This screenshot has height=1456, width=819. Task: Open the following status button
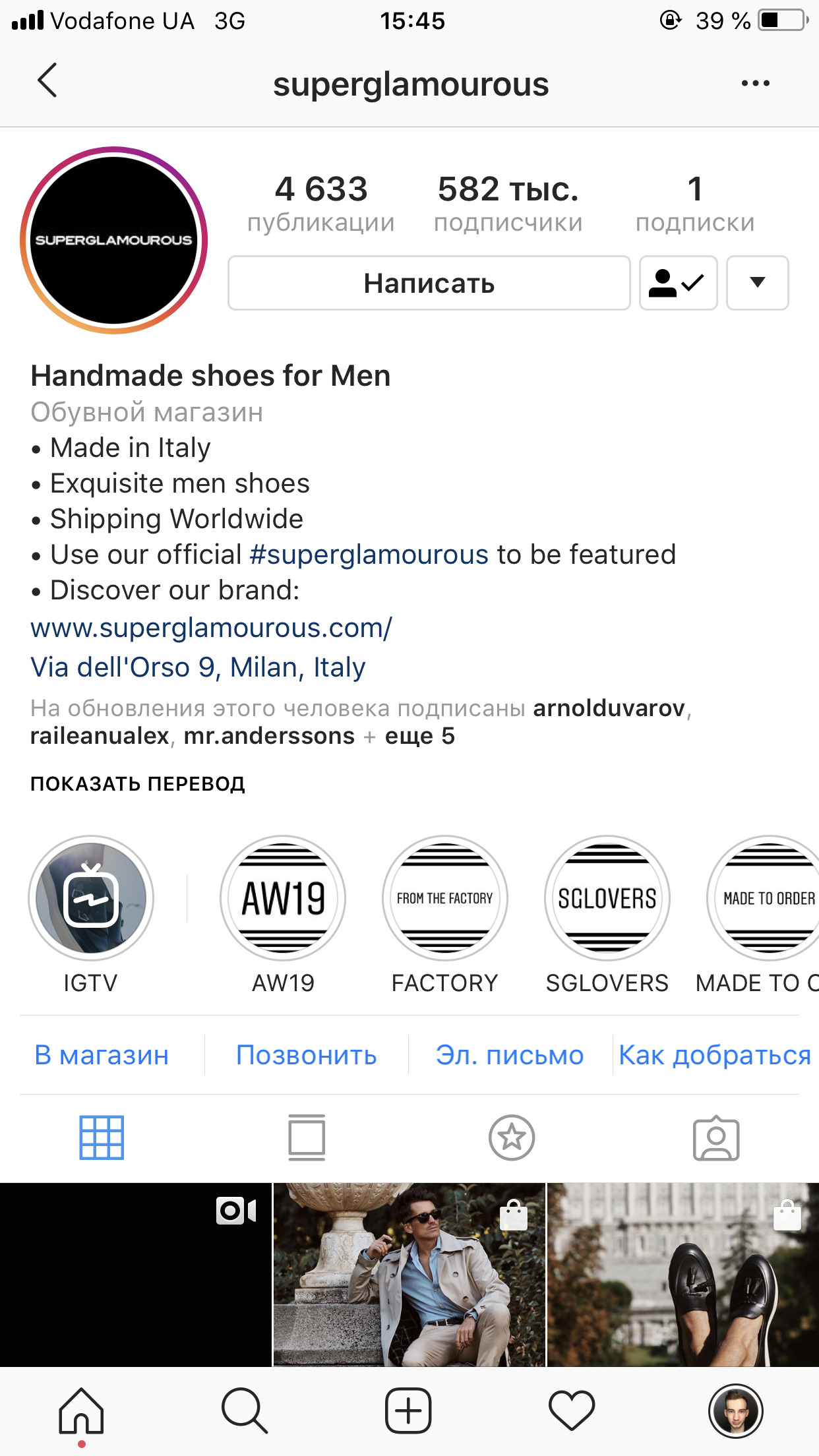tap(678, 283)
